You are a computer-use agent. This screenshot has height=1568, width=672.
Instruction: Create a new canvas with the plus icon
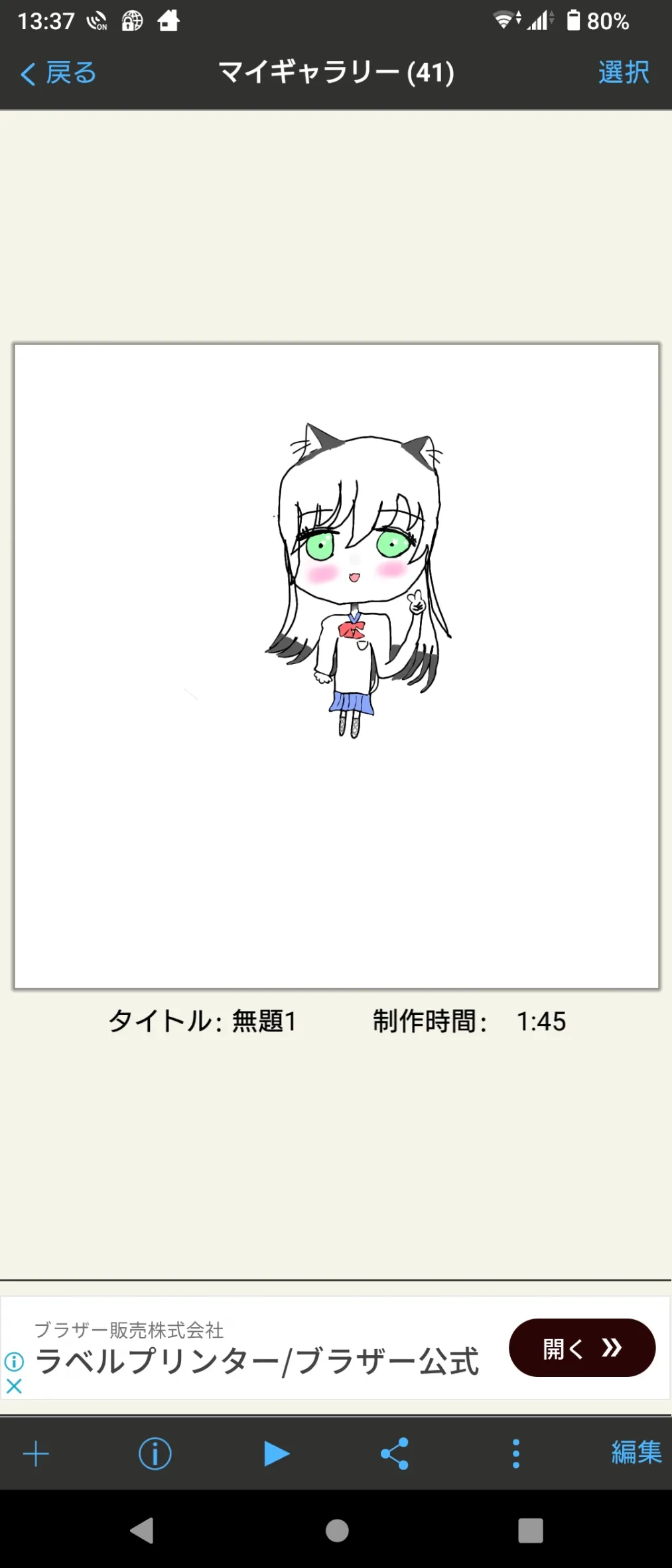[x=36, y=1454]
